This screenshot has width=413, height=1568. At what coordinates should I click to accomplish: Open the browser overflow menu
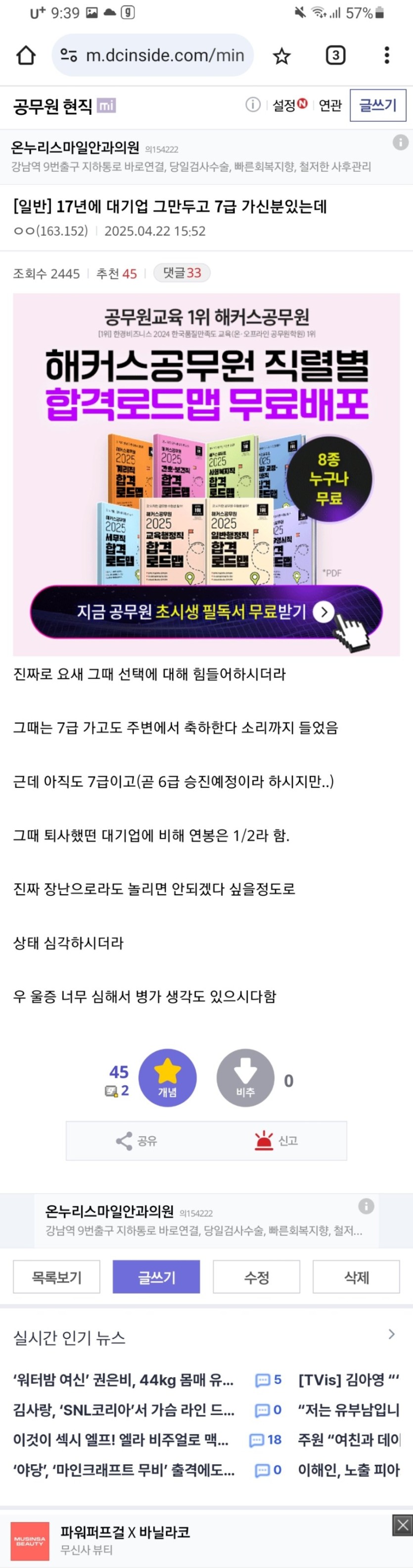(387, 55)
